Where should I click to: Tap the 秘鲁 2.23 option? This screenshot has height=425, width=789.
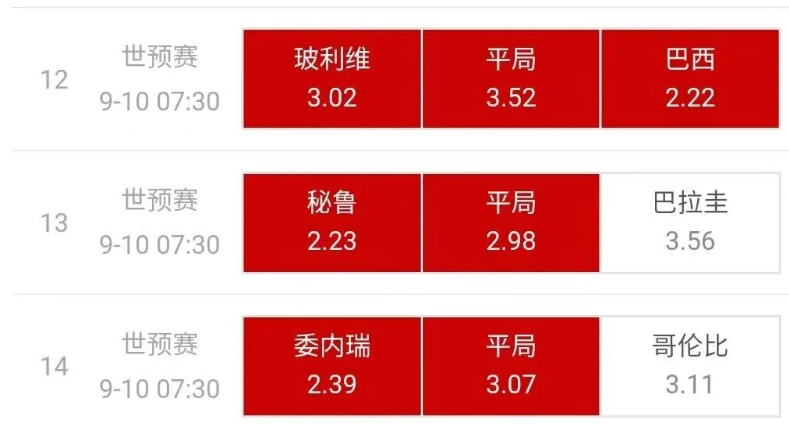(332, 223)
